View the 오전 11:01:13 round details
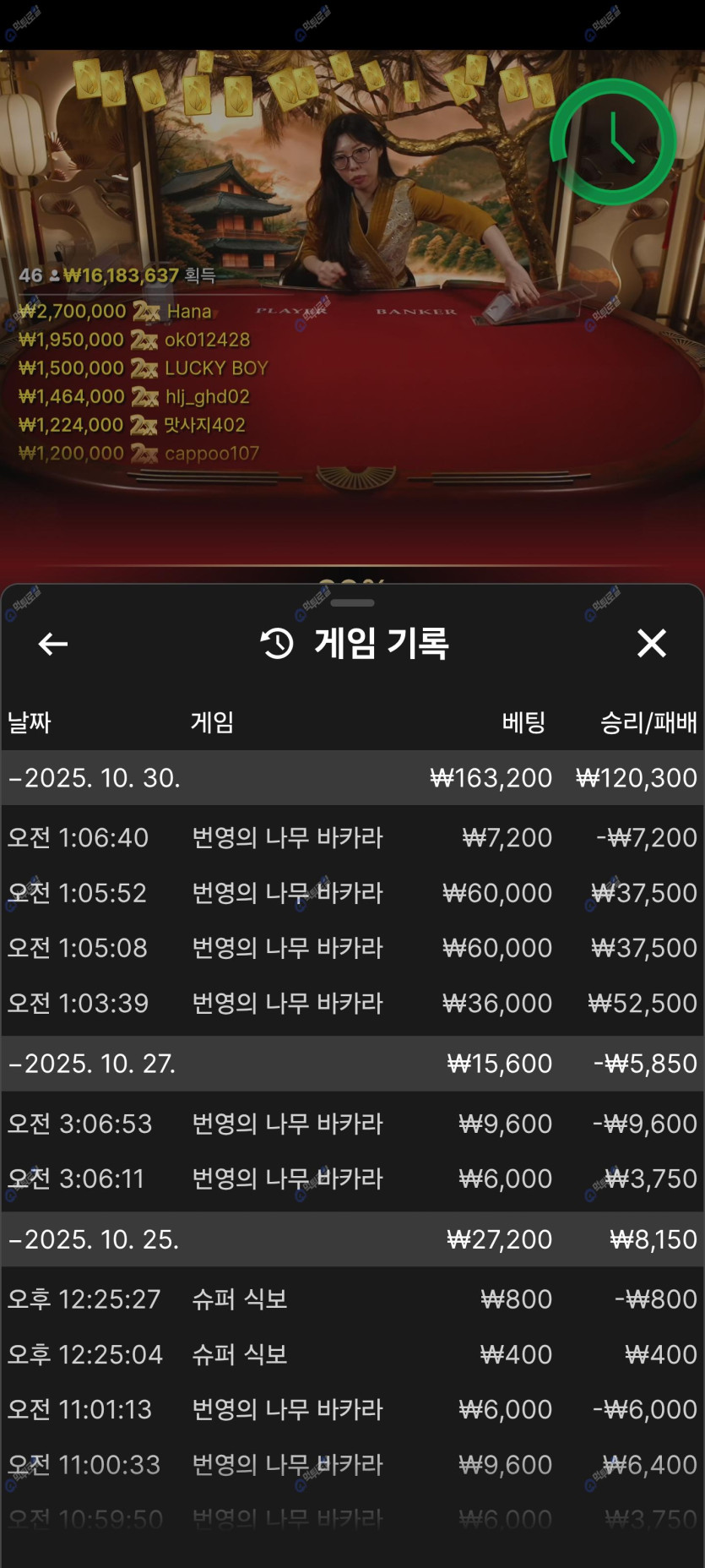 coord(352,1409)
